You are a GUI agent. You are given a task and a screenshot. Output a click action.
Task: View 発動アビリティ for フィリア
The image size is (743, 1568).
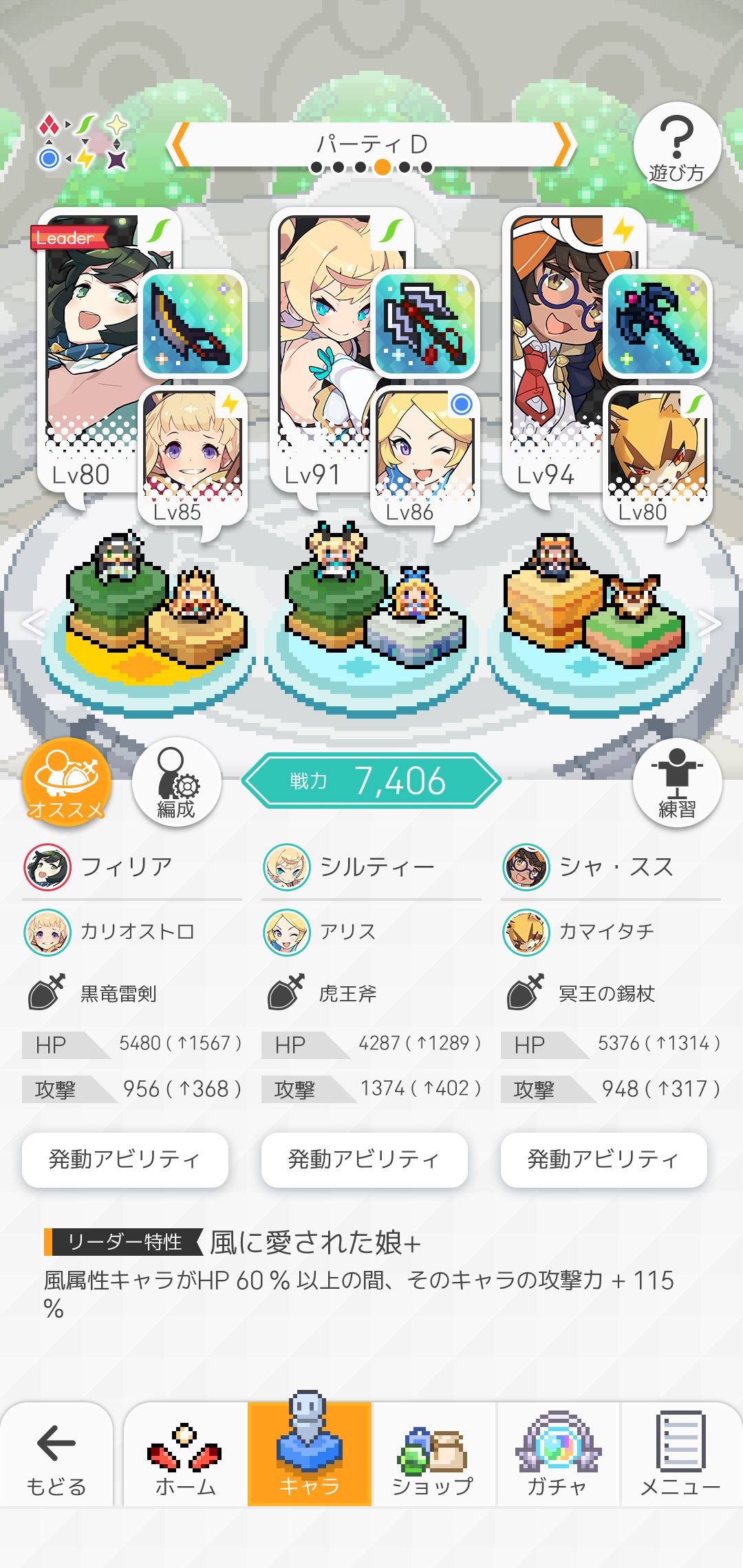point(125,1159)
